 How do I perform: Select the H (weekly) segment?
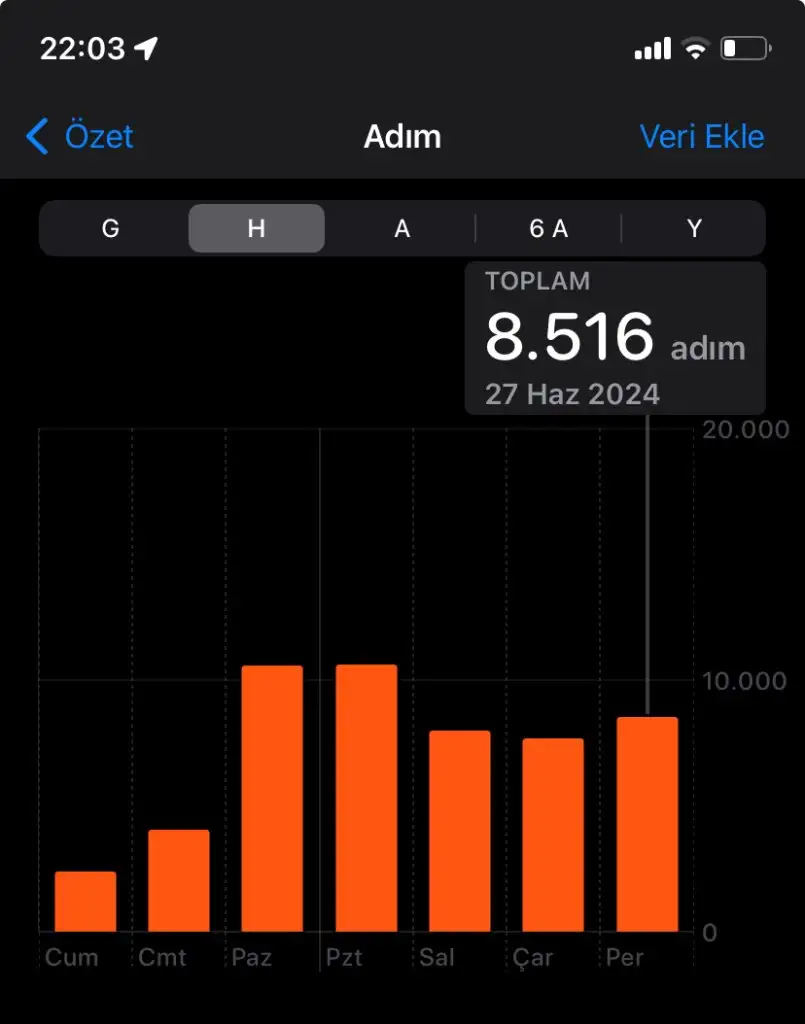click(256, 229)
